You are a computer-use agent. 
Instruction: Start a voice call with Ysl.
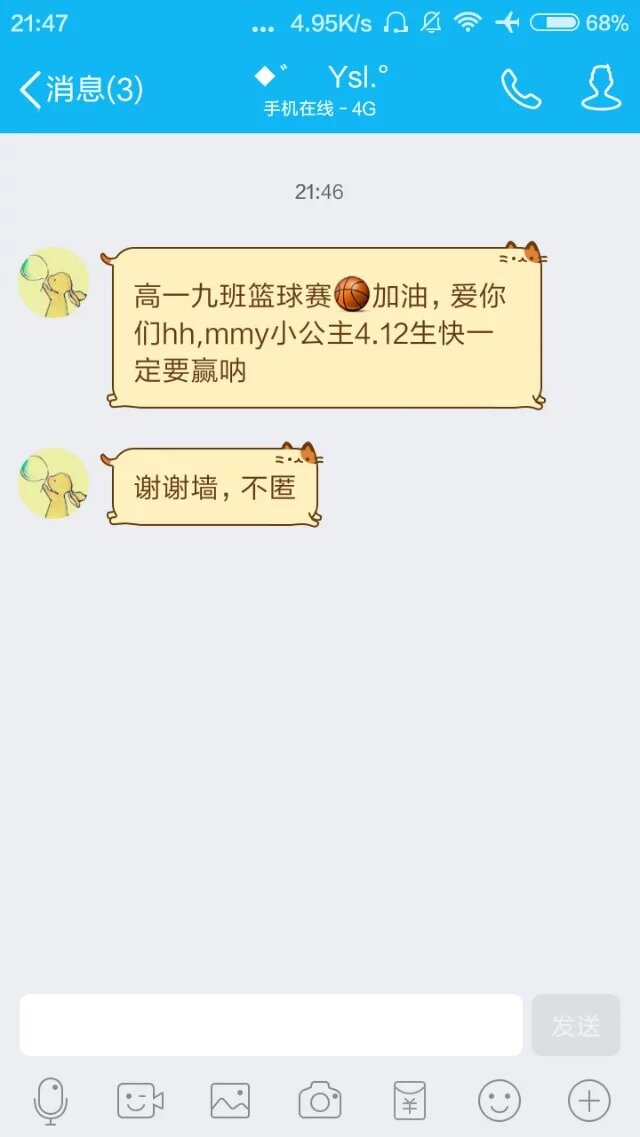(x=520, y=90)
